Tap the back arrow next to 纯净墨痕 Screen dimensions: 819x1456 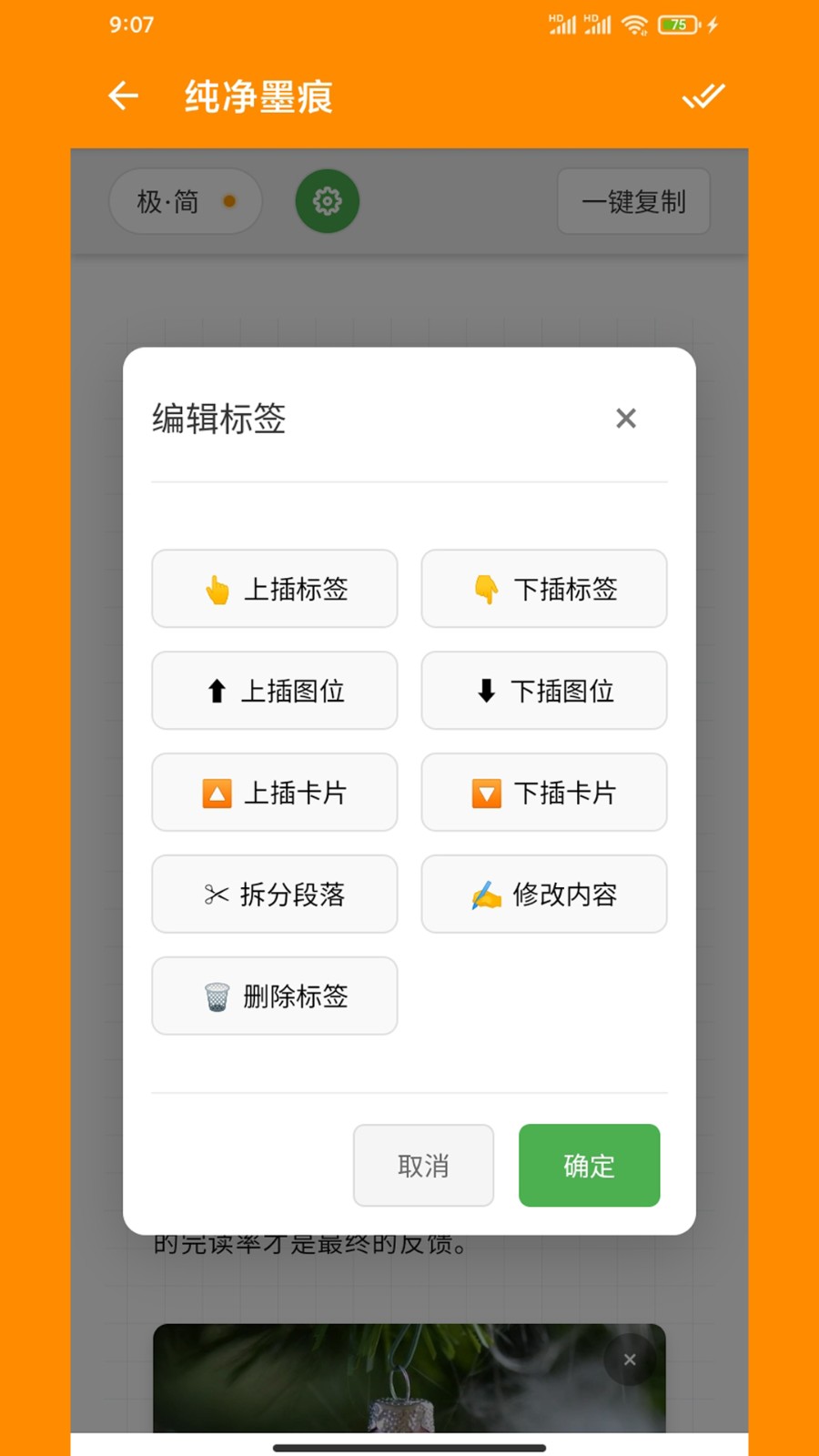122,96
